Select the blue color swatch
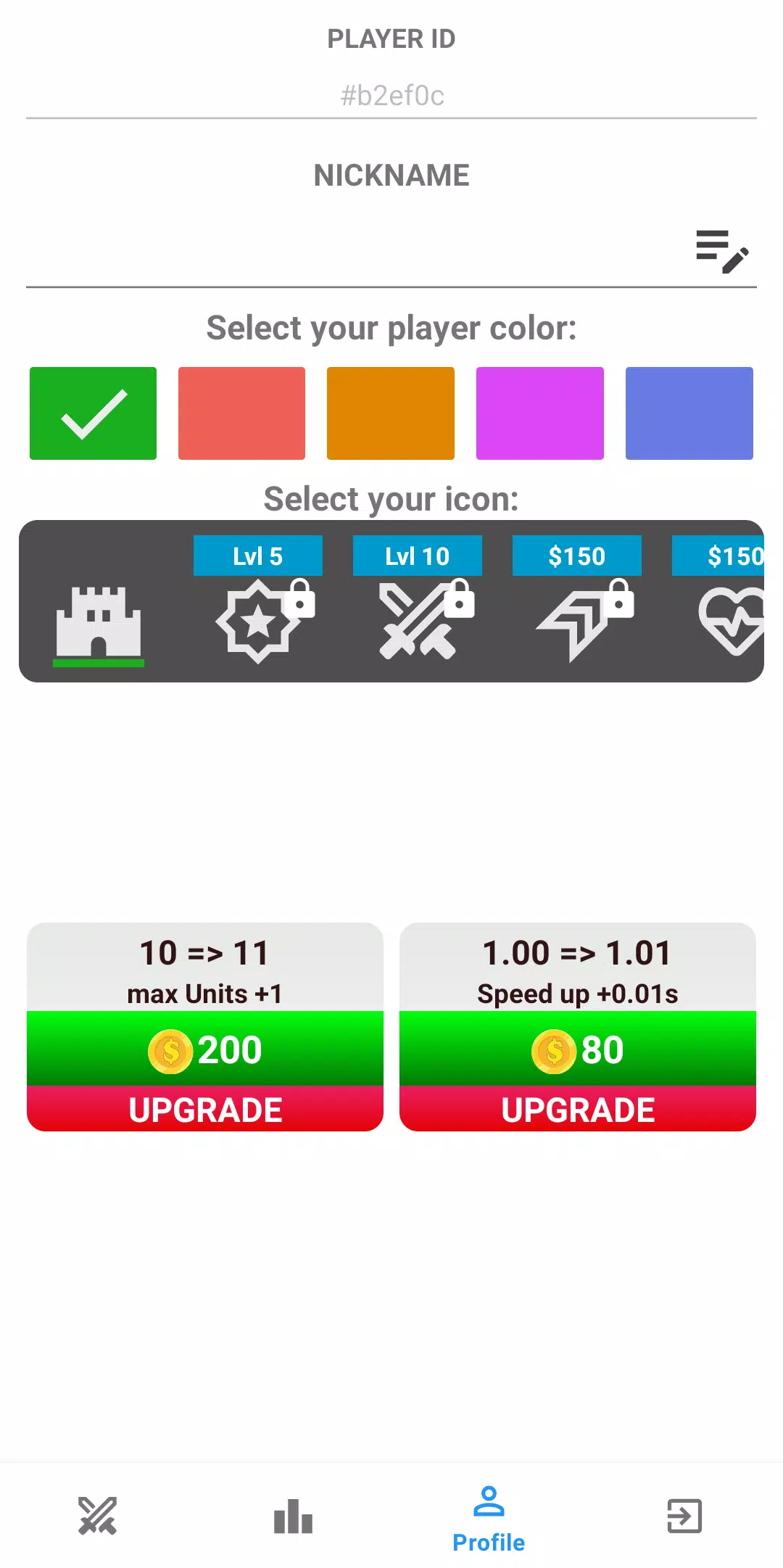This screenshot has width=783, height=1568. [x=689, y=412]
